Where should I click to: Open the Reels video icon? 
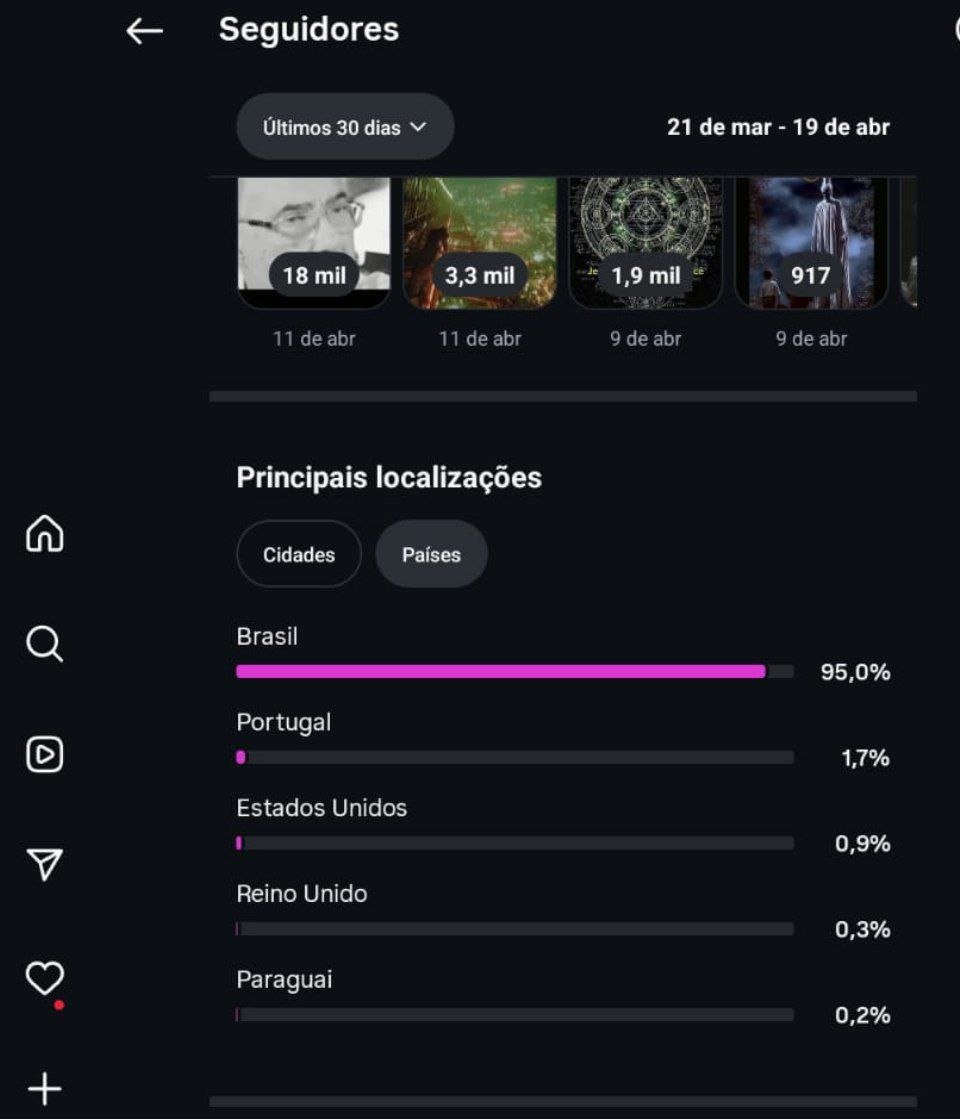point(44,755)
